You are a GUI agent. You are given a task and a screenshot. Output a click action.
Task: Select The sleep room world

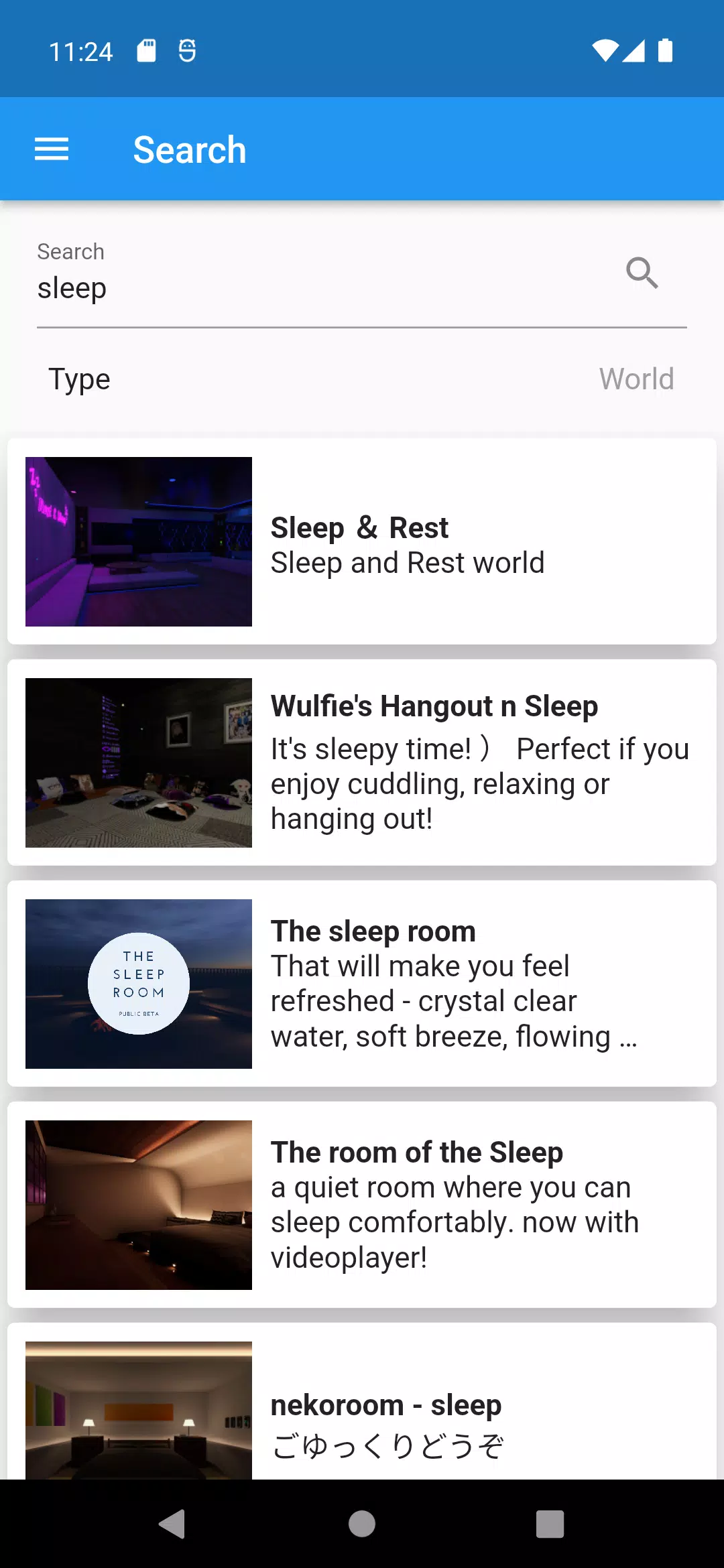coord(362,984)
